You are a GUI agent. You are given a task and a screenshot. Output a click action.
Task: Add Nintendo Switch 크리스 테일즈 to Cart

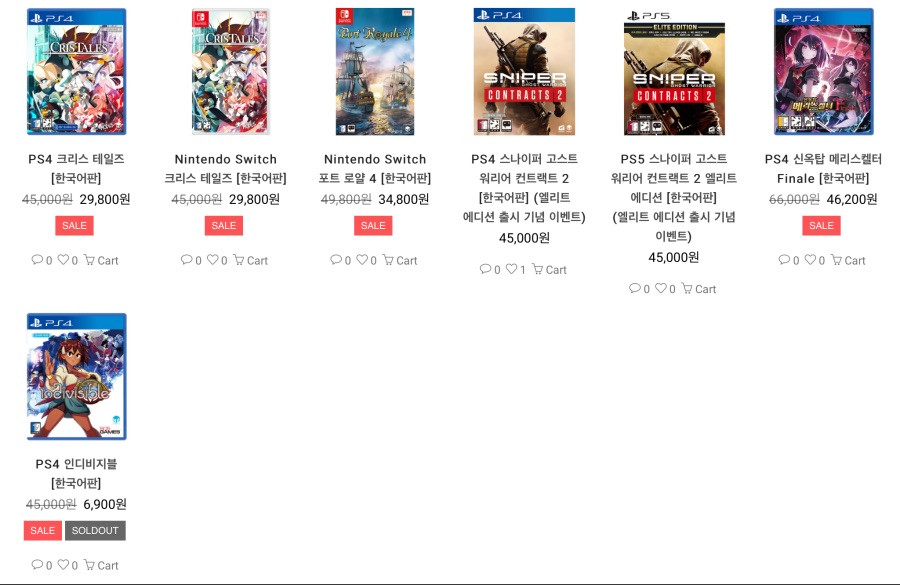(250, 260)
